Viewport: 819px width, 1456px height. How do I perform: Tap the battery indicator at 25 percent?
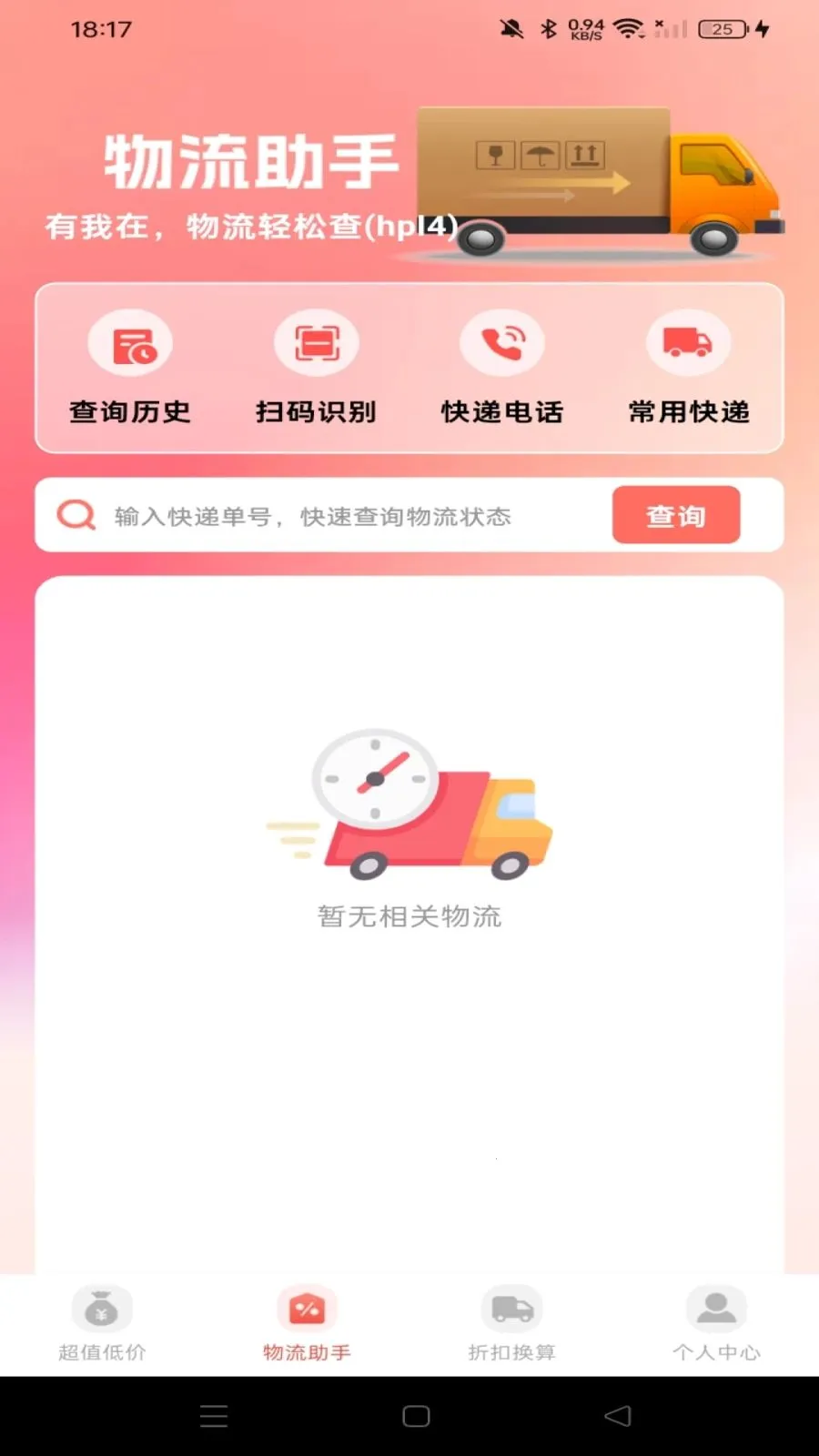[718, 29]
